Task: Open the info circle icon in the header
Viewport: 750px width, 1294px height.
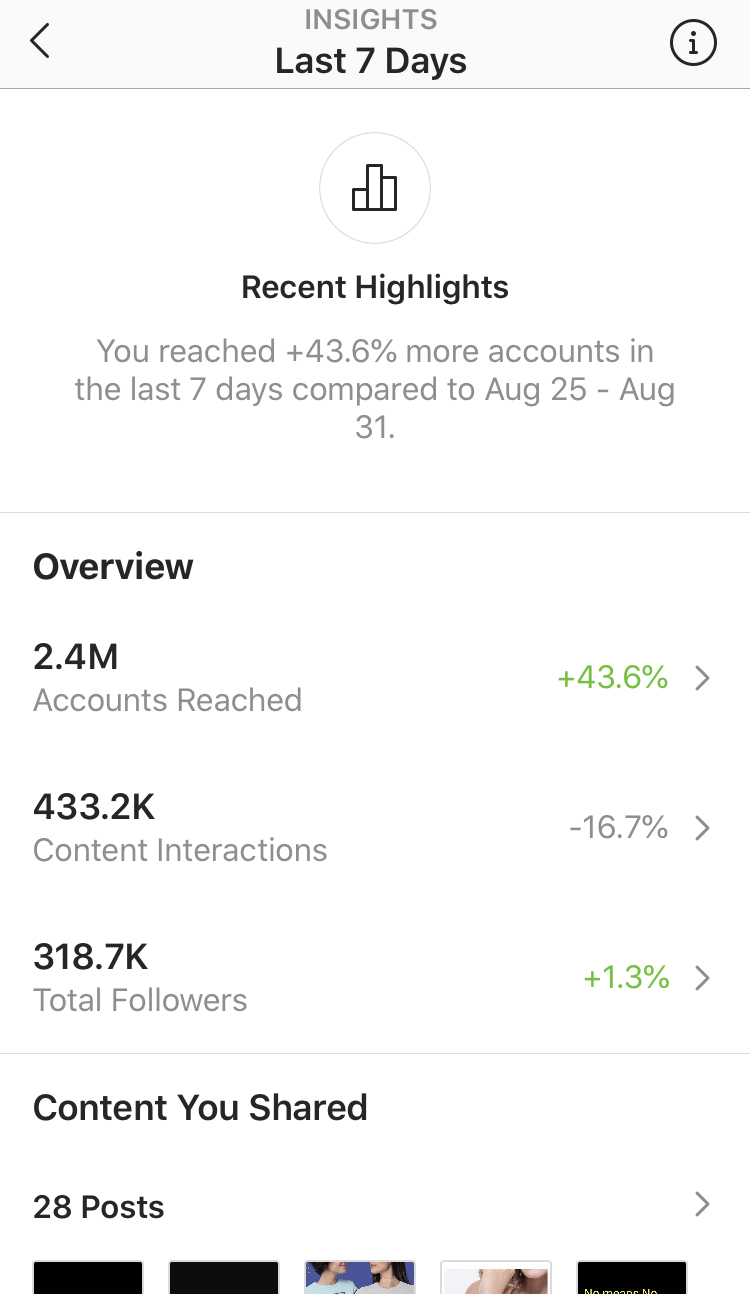Action: [693, 42]
